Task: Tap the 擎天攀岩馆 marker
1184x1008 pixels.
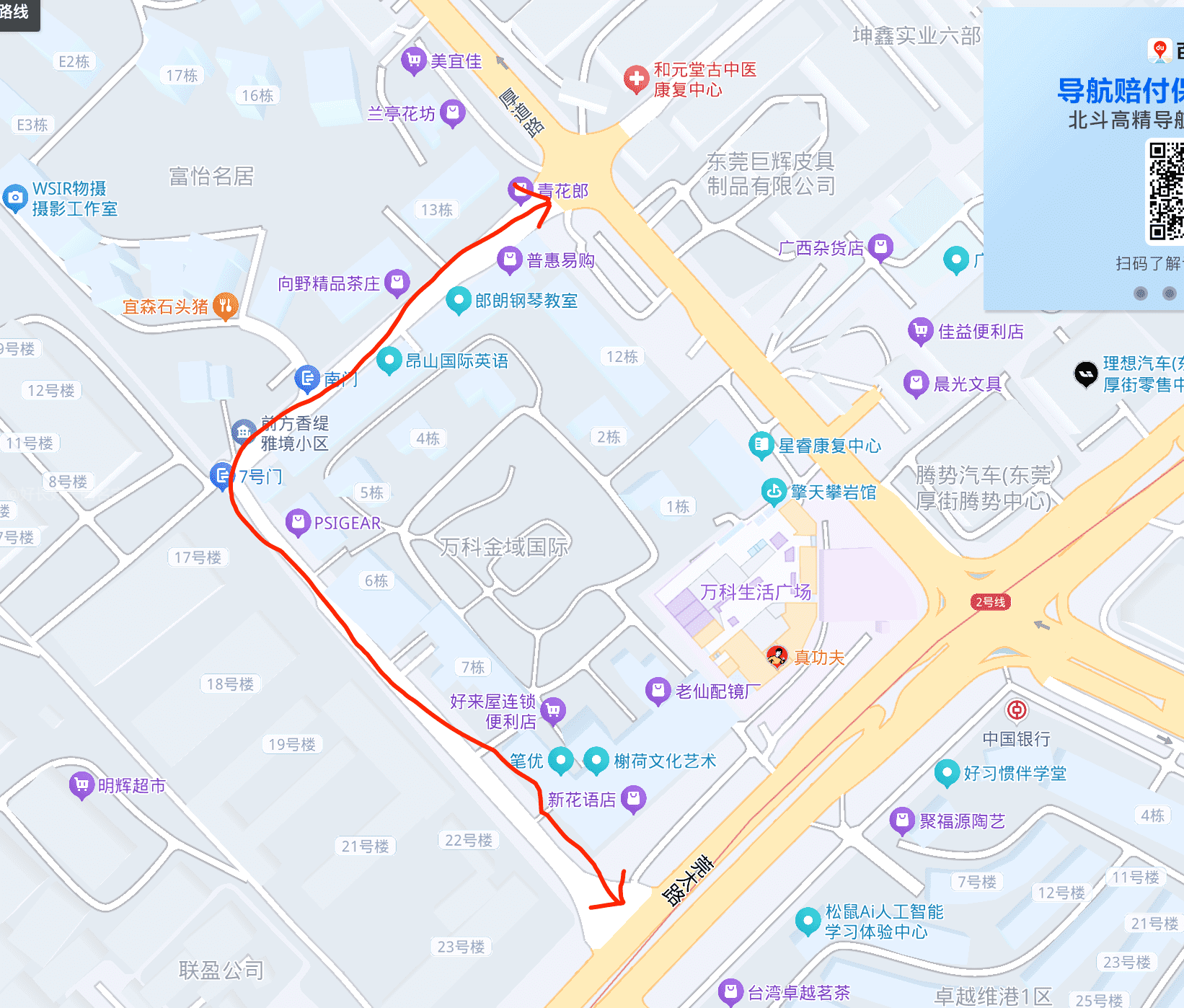Action: 774,492
